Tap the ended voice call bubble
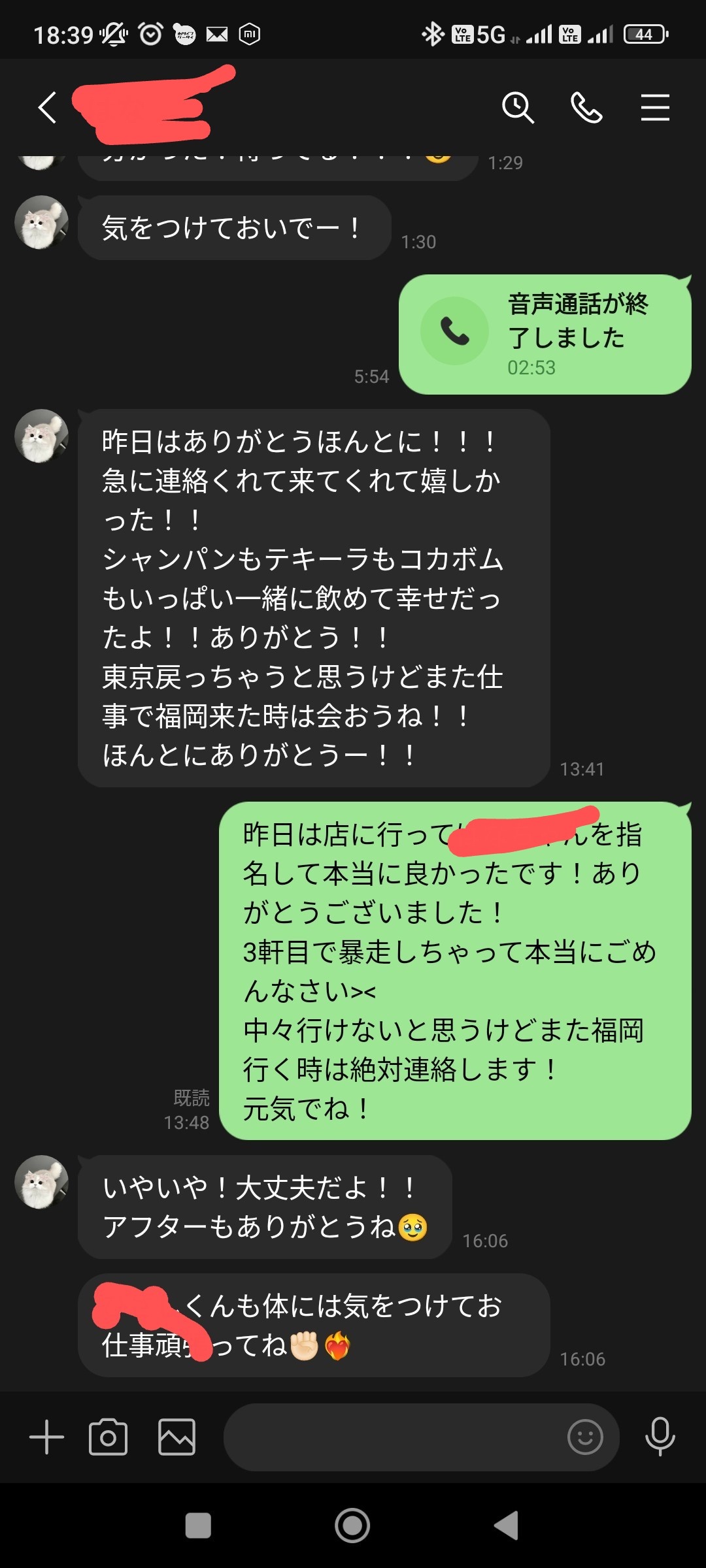The image size is (706, 1568). (x=545, y=334)
